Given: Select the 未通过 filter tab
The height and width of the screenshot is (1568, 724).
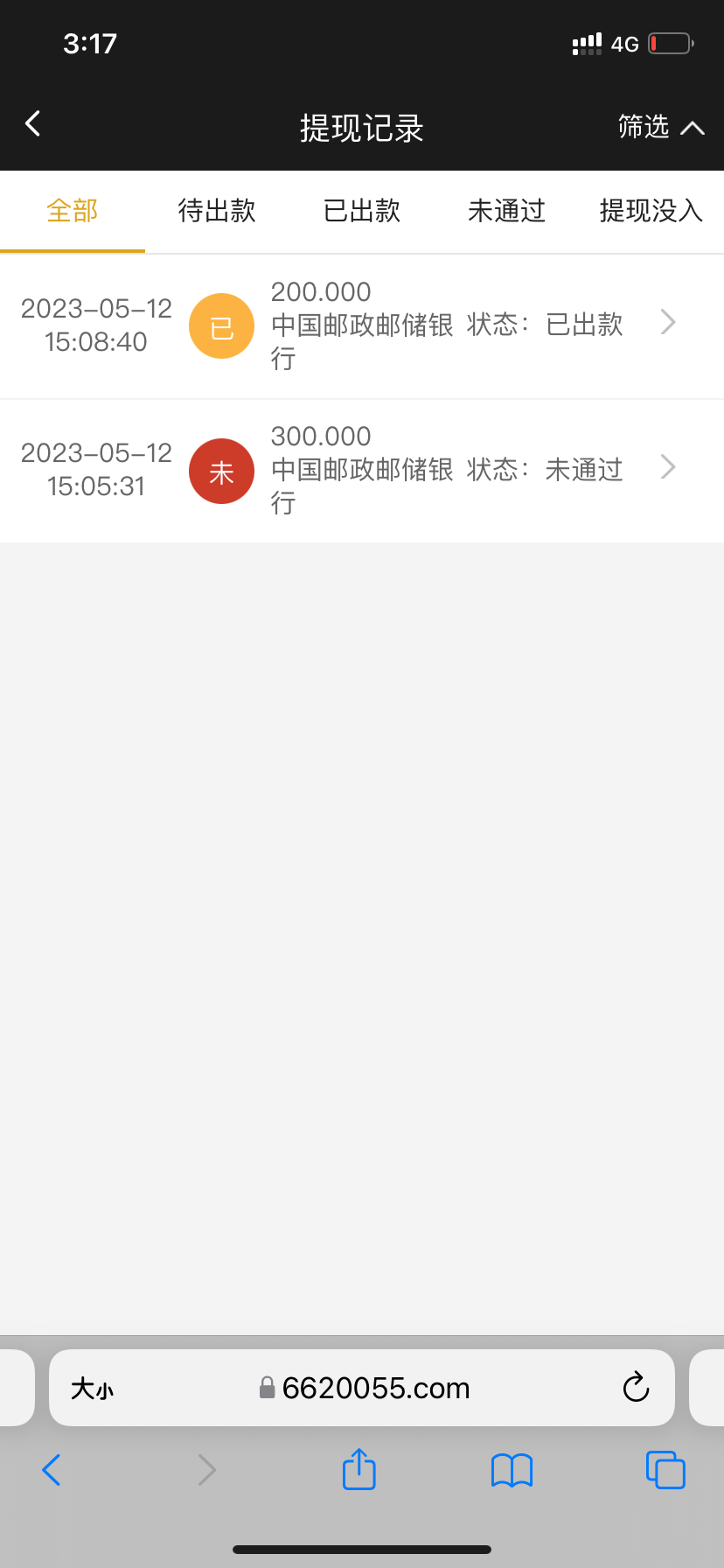Looking at the screenshot, I should [506, 211].
